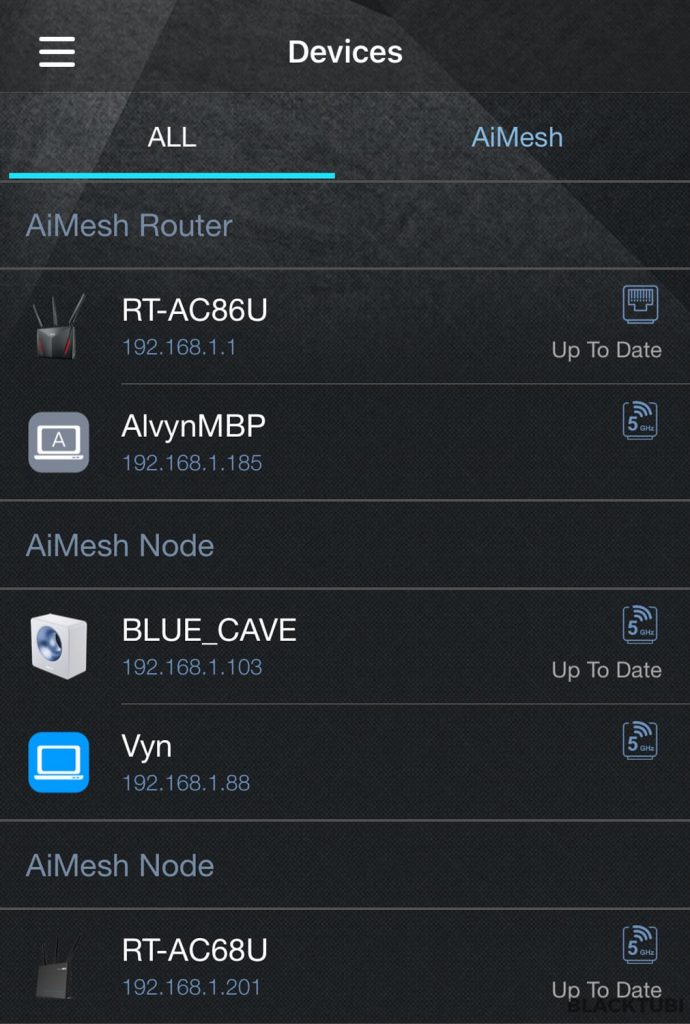The image size is (690, 1024).
Task: Switch to the ALL tab
Action: point(172,138)
